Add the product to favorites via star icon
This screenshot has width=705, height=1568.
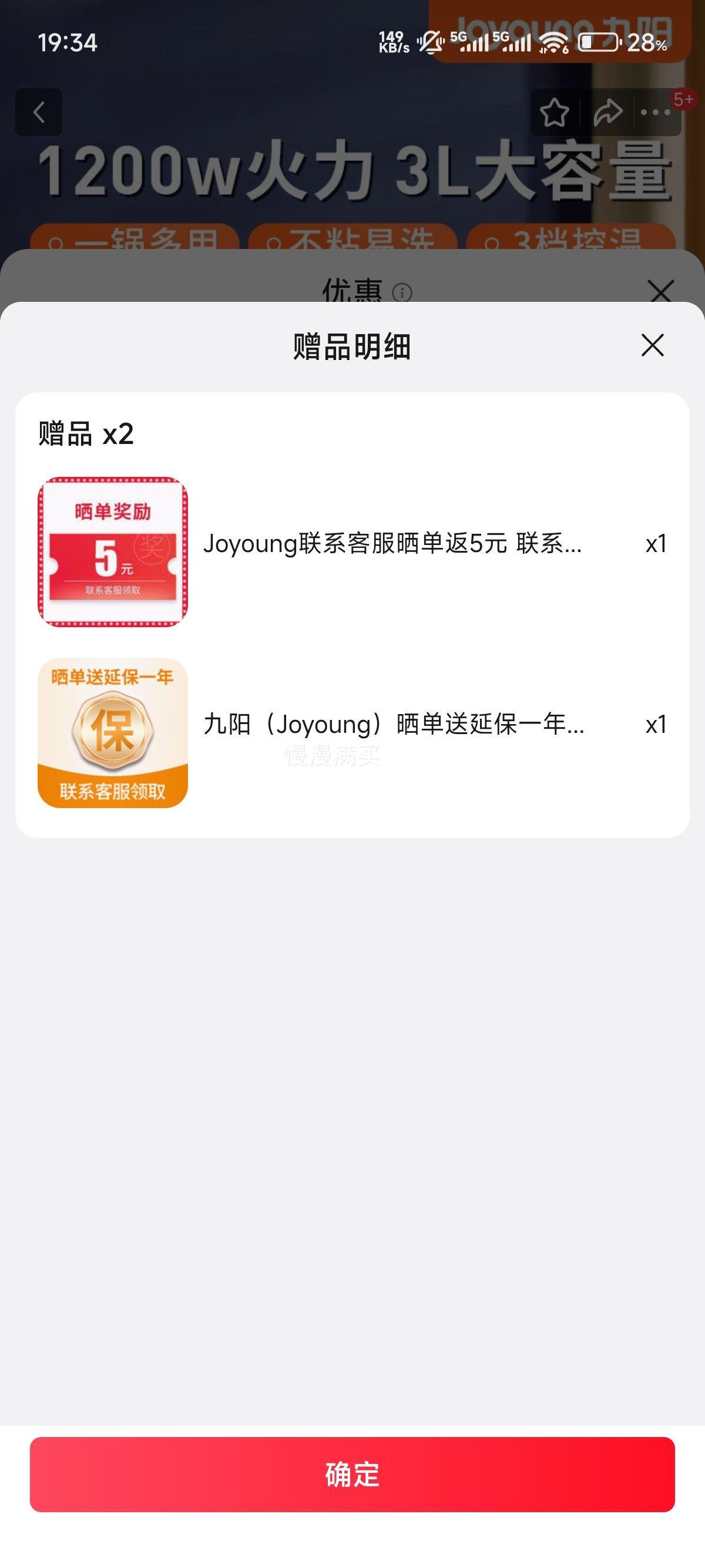[555, 112]
